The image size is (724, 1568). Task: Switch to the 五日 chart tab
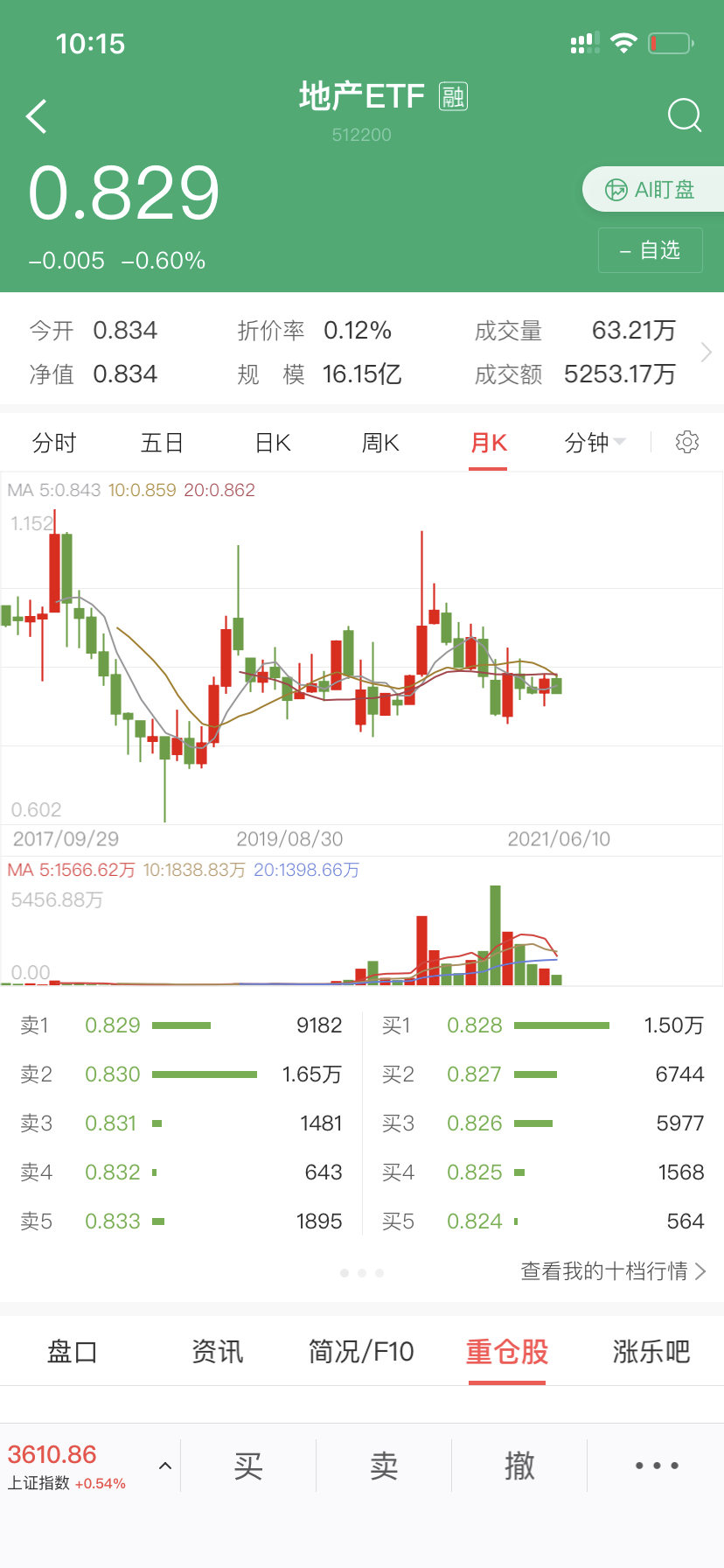click(x=163, y=443)
